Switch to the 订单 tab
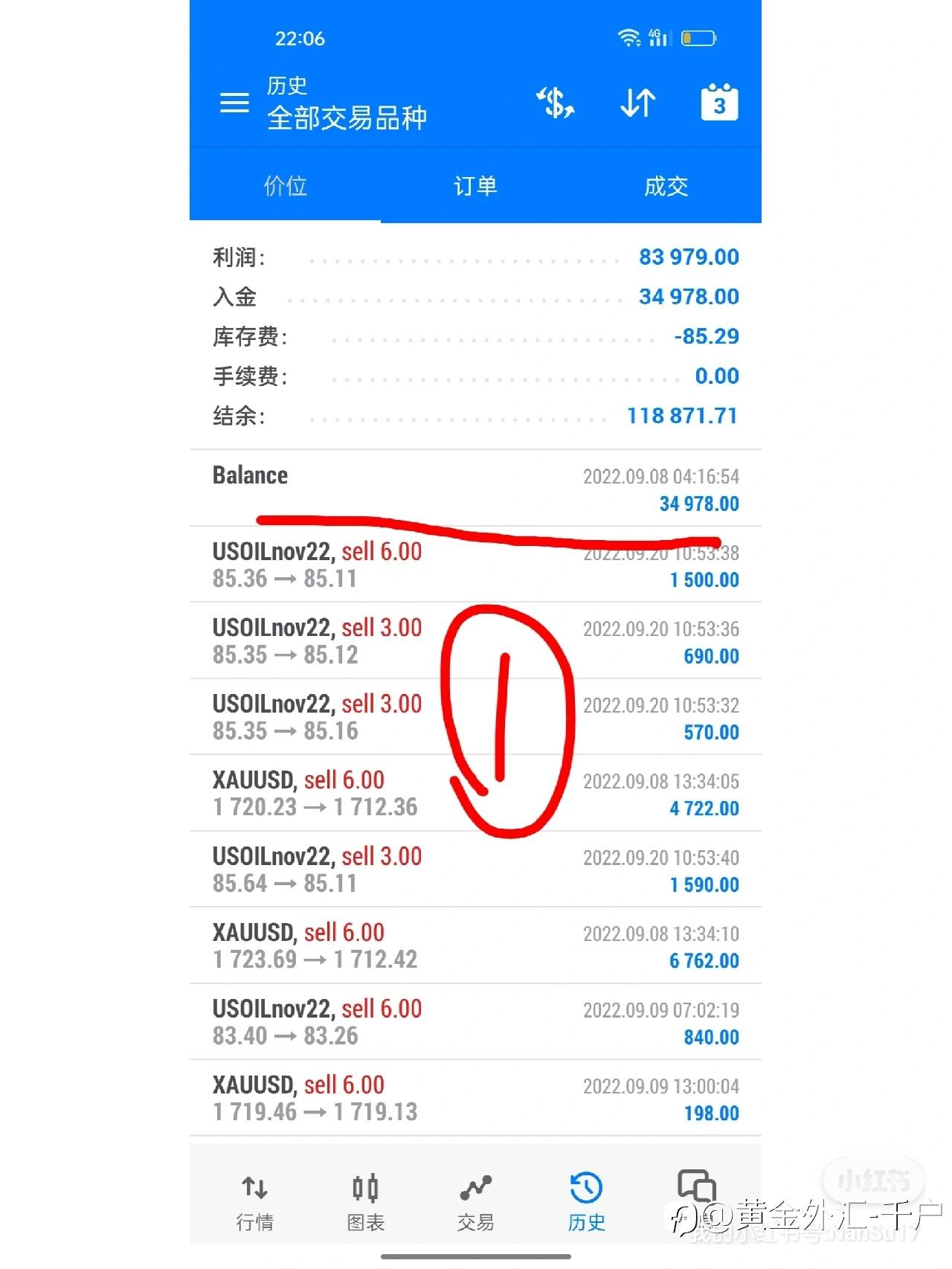 (x=476, y=186)
